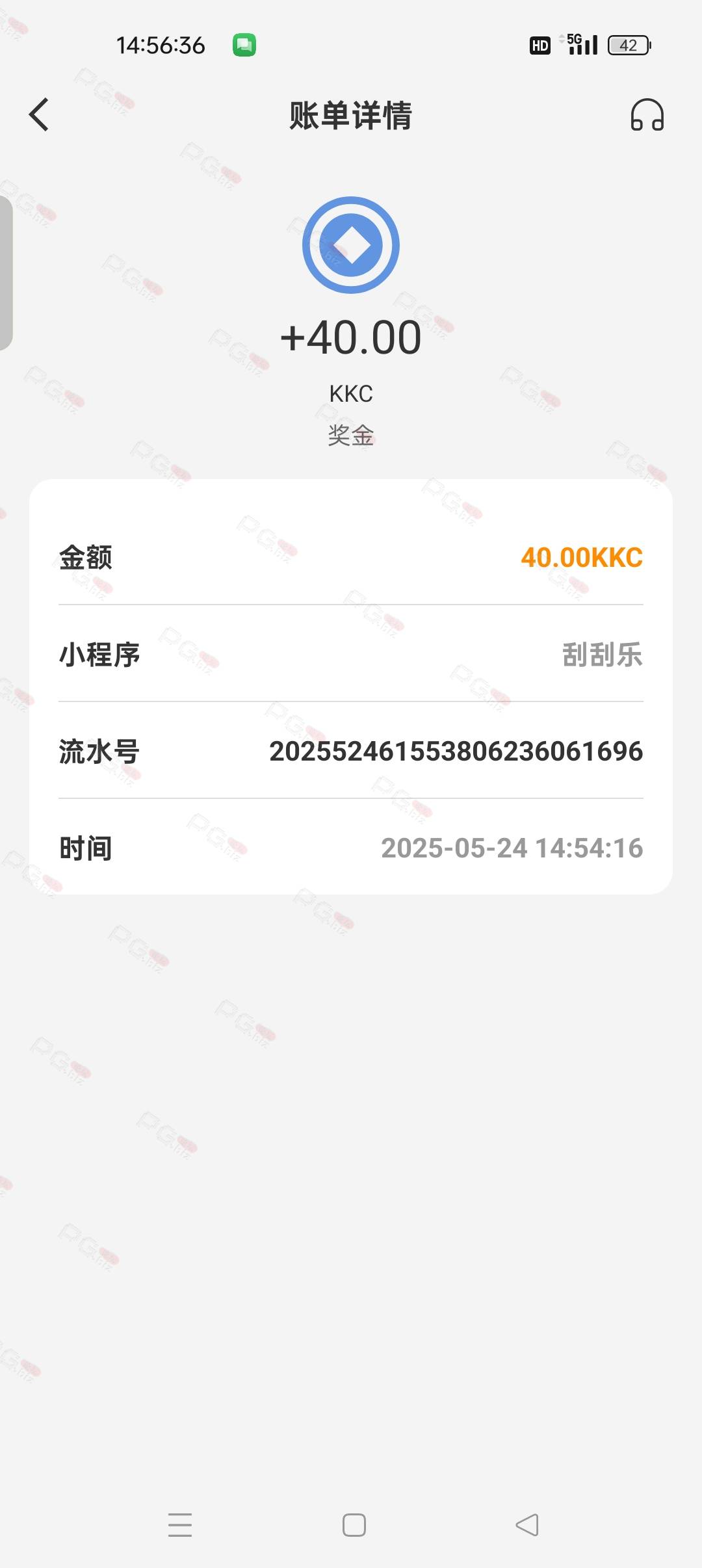Open recent apps from the navigation bar
Viewport: 702px width, 1568px height.
180,1524
